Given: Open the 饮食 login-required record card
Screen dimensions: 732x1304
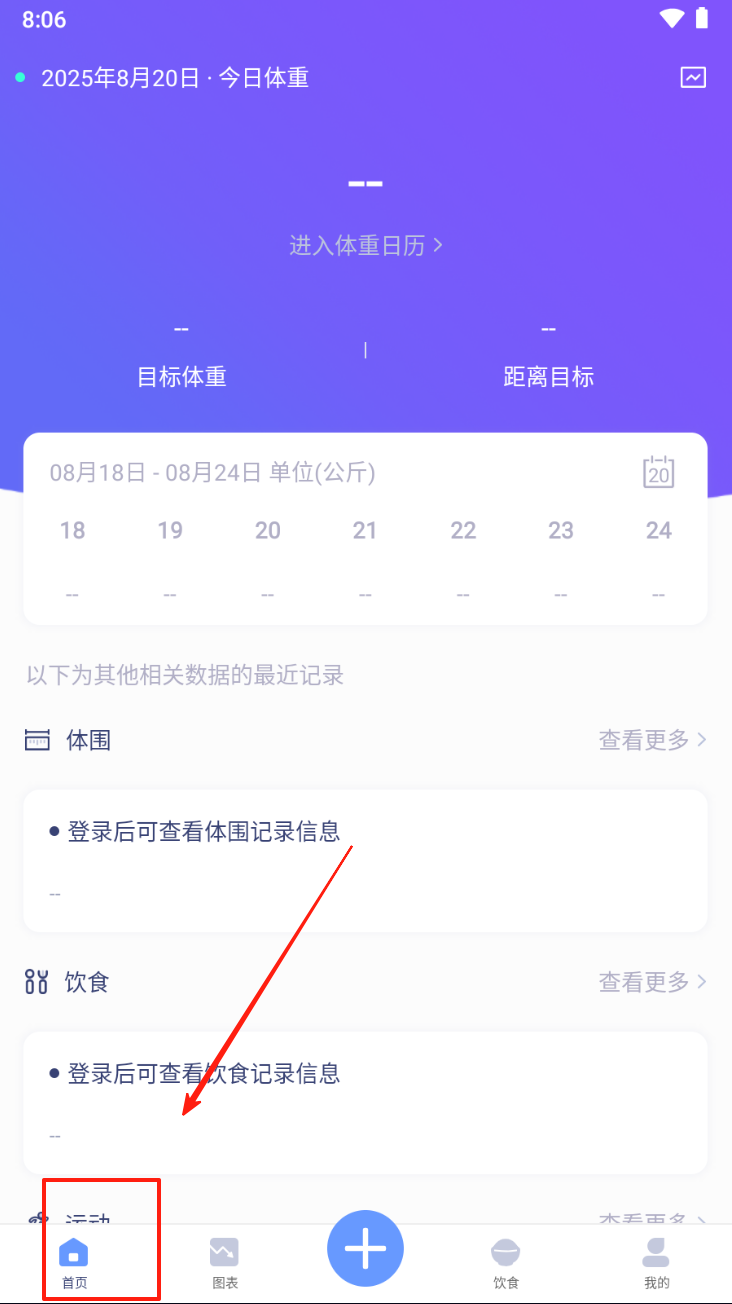Looking at the screenshot, I should [x=365, y=1102].
